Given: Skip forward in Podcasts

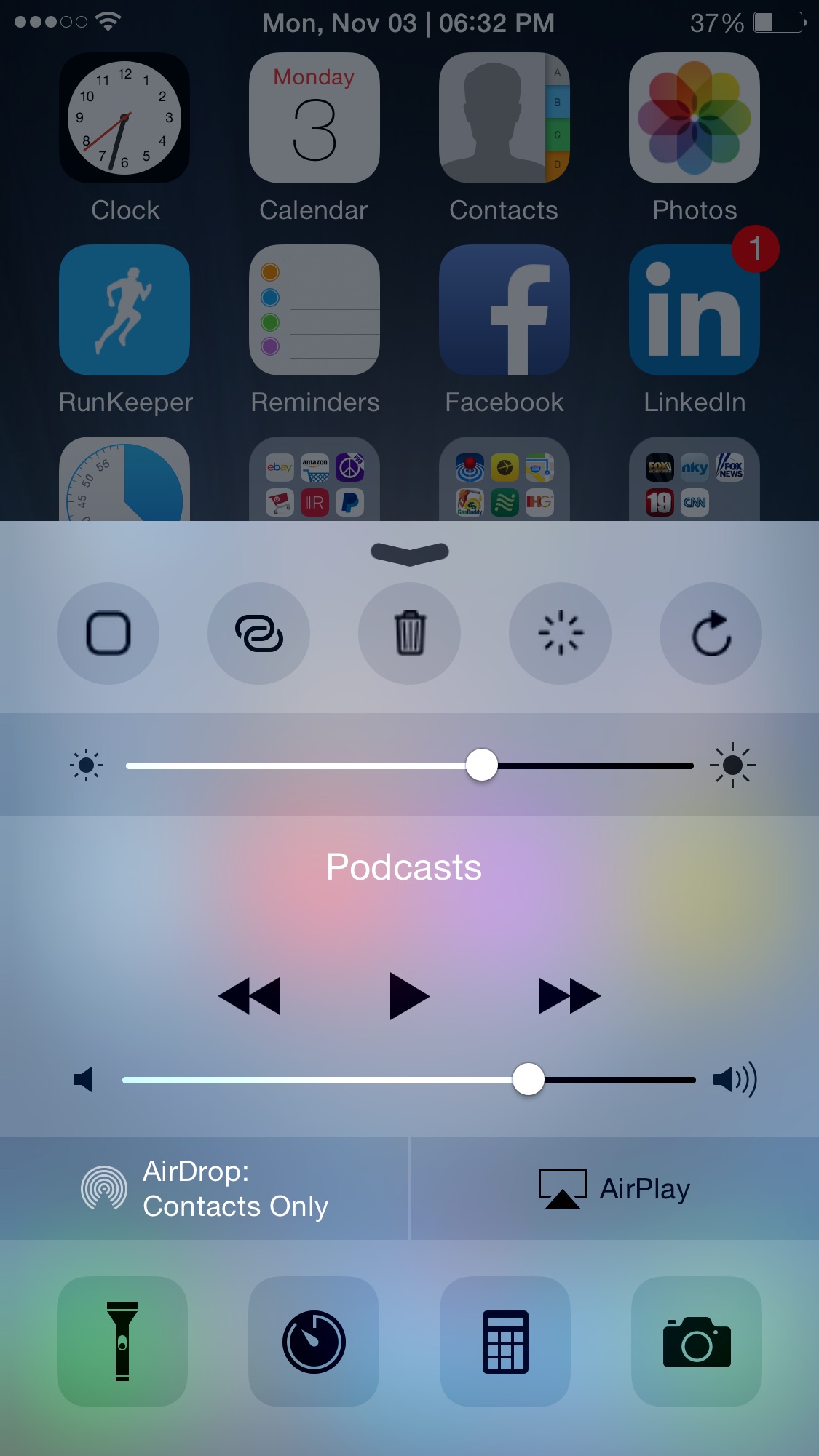Looking at the screenshot, I should tap(569, 996).
